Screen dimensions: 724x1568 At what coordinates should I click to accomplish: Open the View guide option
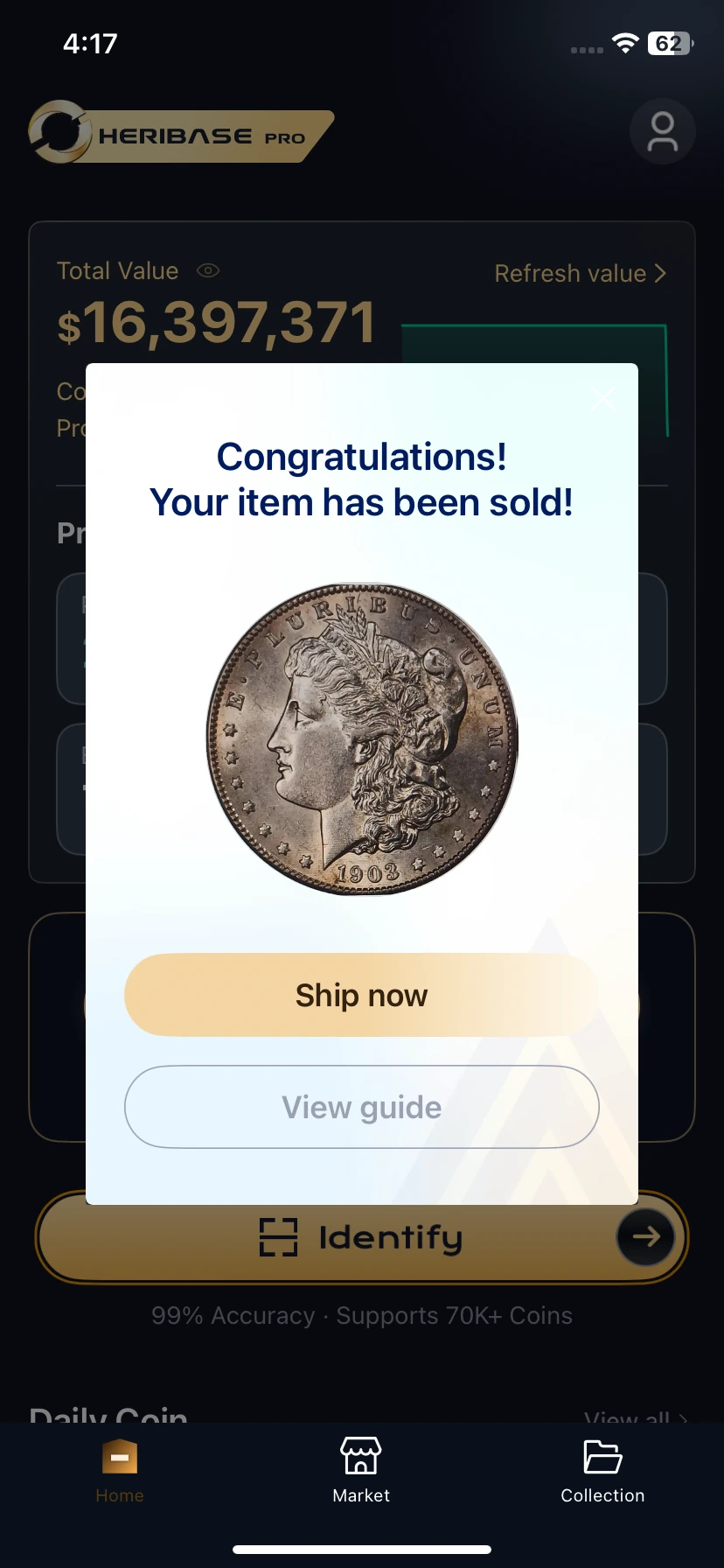pyautogui.click(x=361, y=1107)
